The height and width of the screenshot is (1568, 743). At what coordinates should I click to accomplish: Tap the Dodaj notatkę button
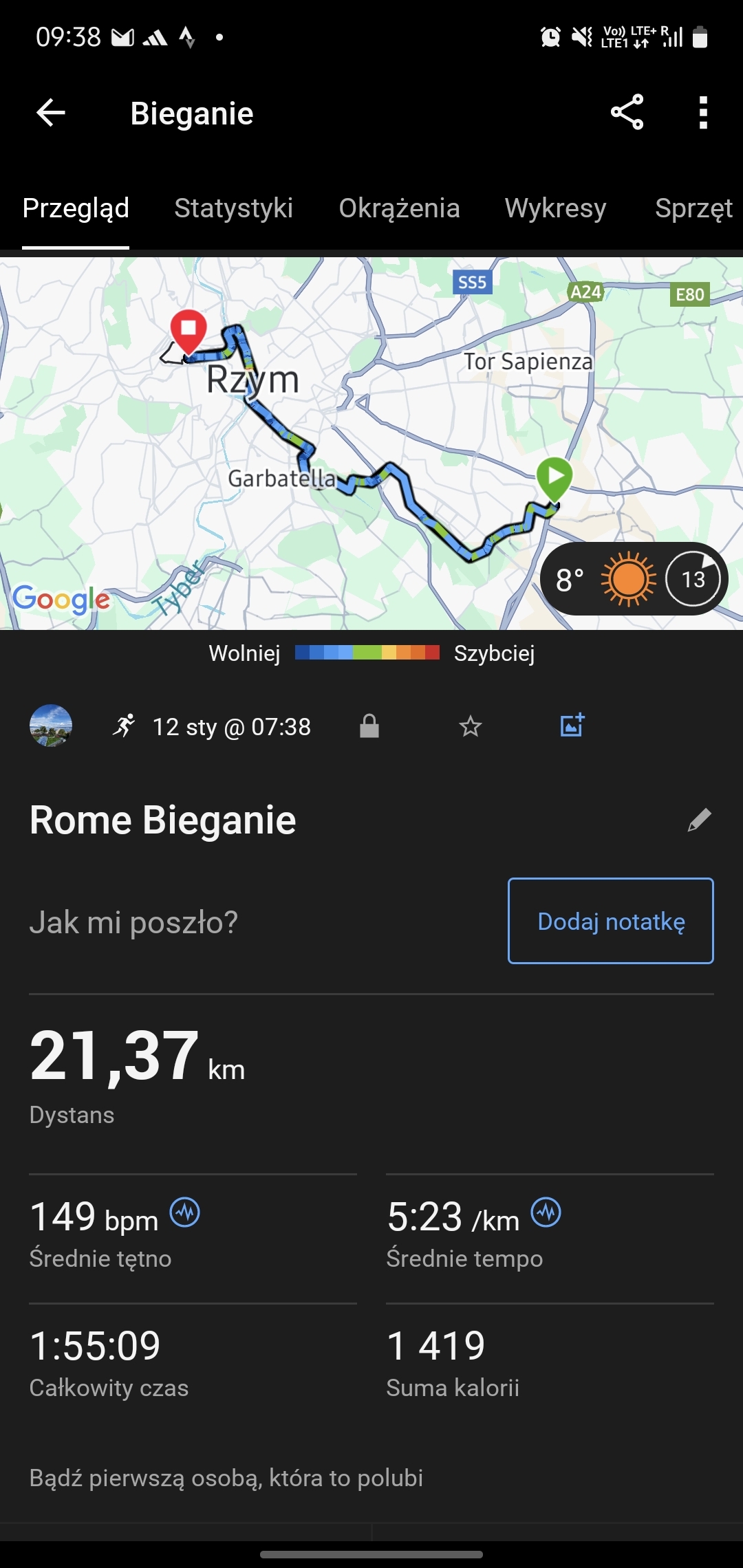610,921
